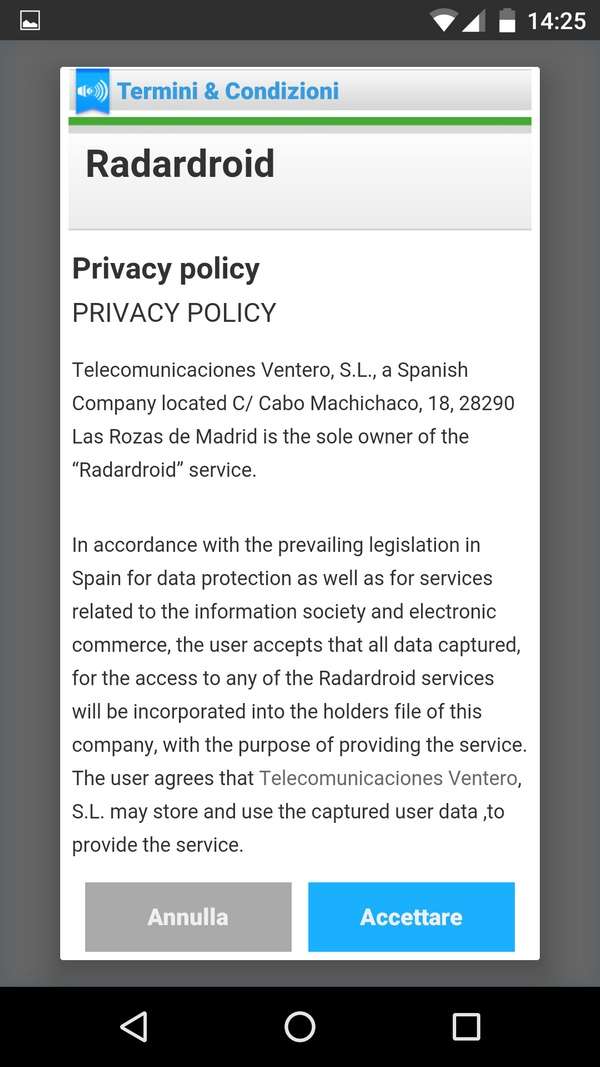The image size is (600, 1067).
Task: Cancel with the Annulla button
Action: point(188,917)
